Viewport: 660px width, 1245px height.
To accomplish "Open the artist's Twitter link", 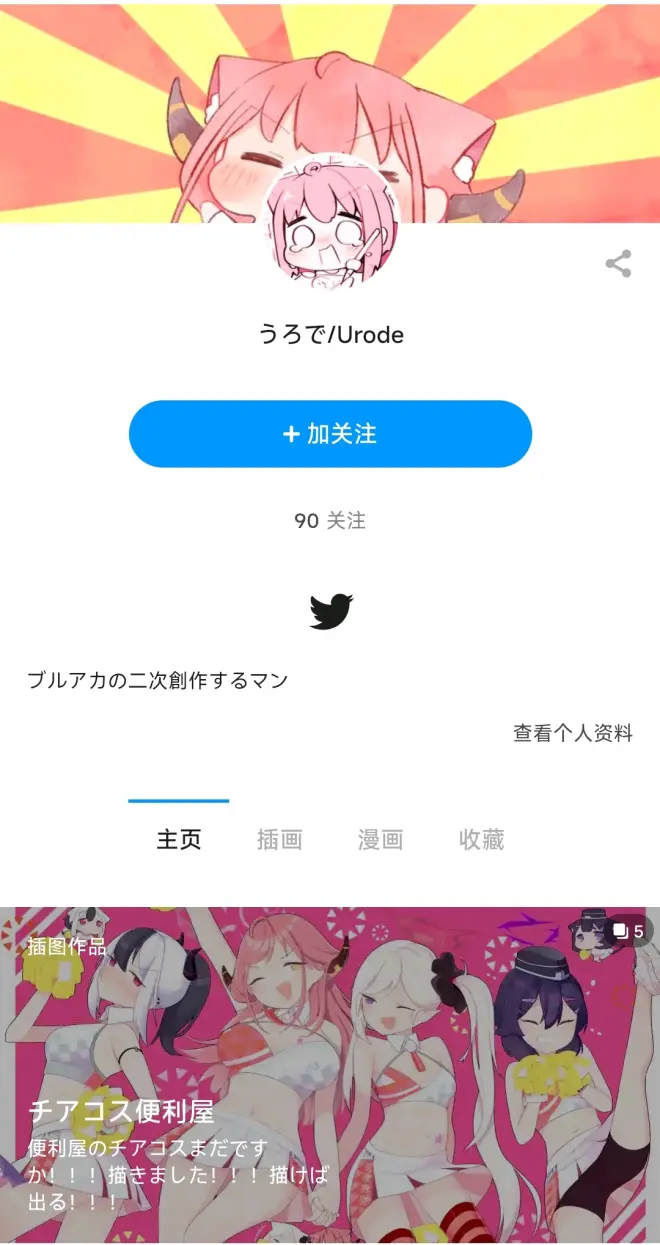I will click(x=330, y=610).
